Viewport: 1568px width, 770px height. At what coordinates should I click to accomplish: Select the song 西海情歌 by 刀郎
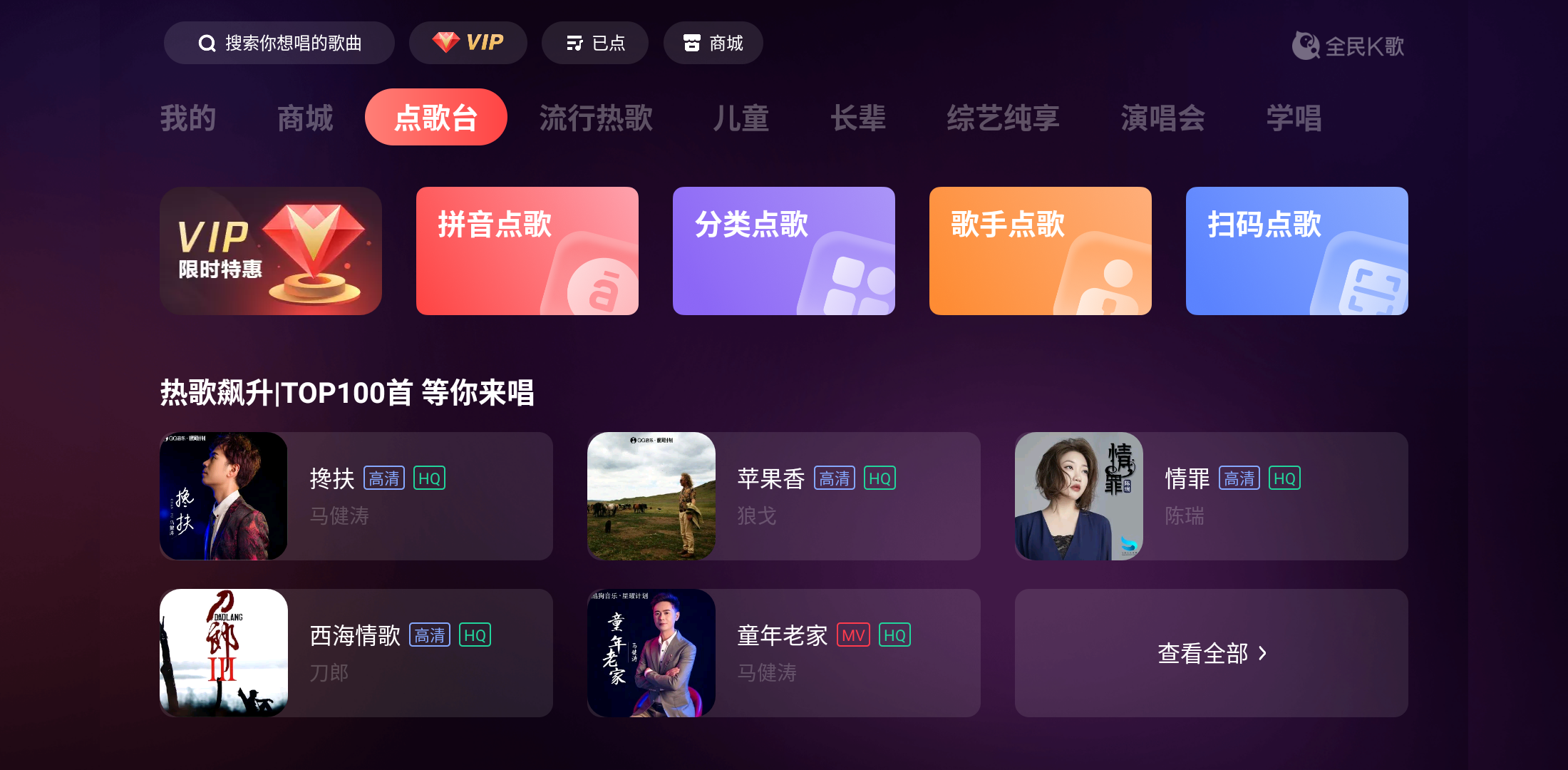[356, 653]
